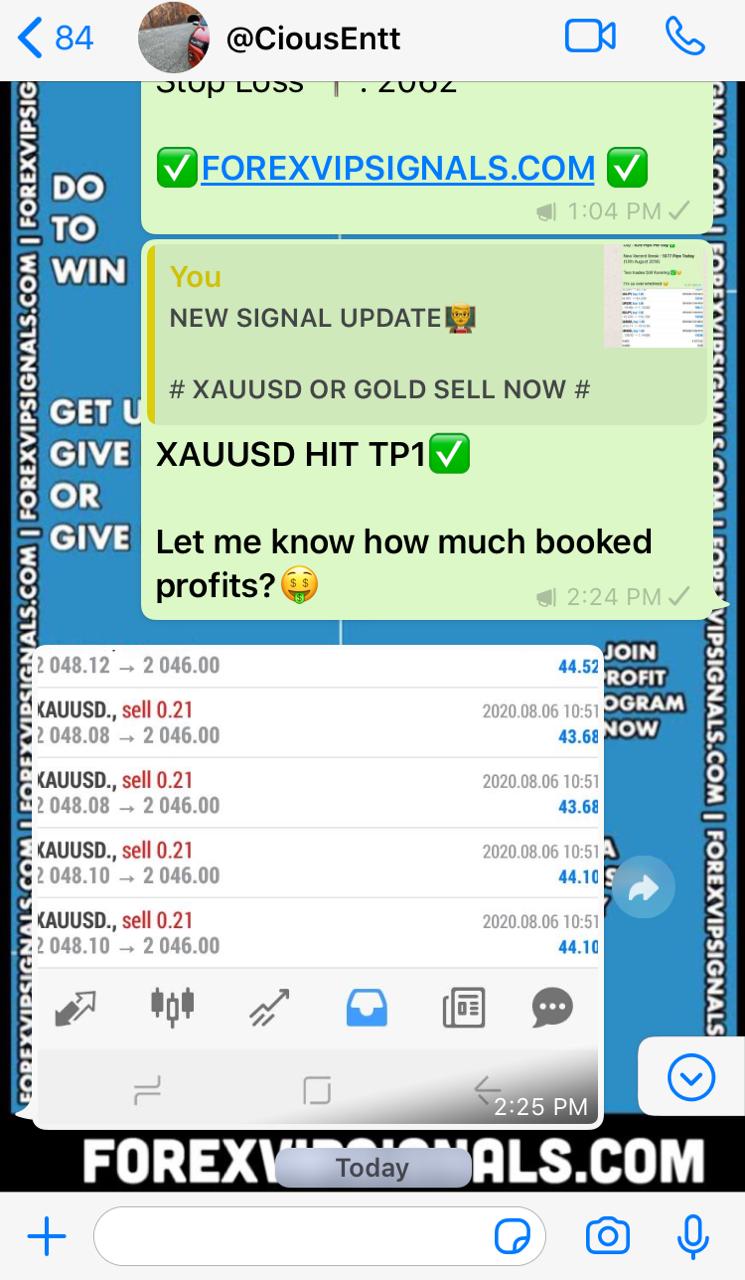Open the @CiousEntt contact profile
Image resolution: width=745 pixels, height=1280 pixels.
(312, 39)
